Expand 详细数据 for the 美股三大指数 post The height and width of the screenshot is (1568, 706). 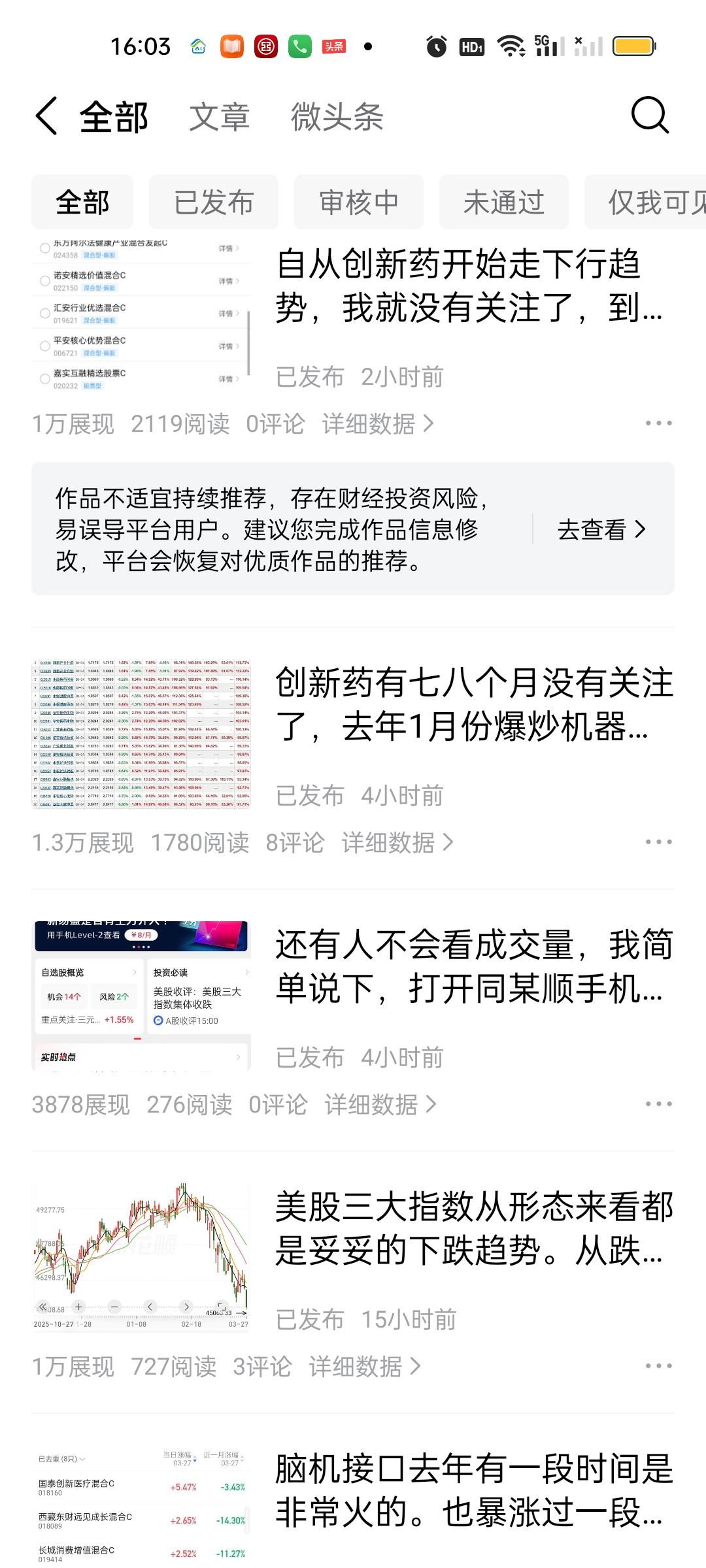pyautogui.click(x=356, y=1367)
